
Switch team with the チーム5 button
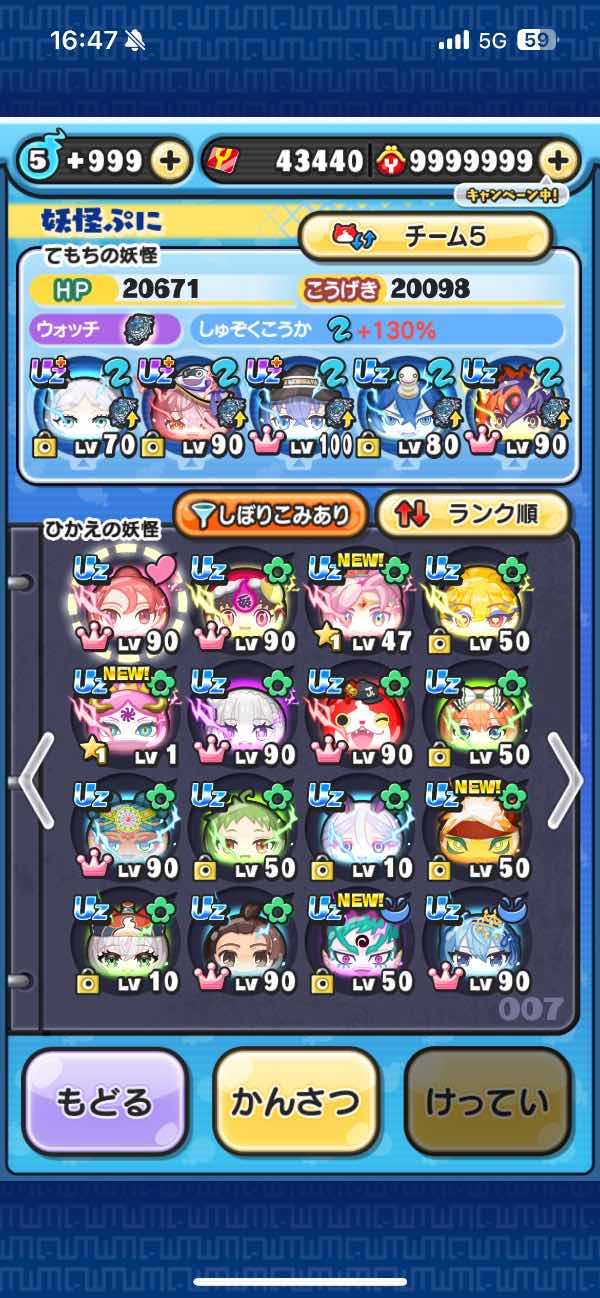[x=426, y=236]
